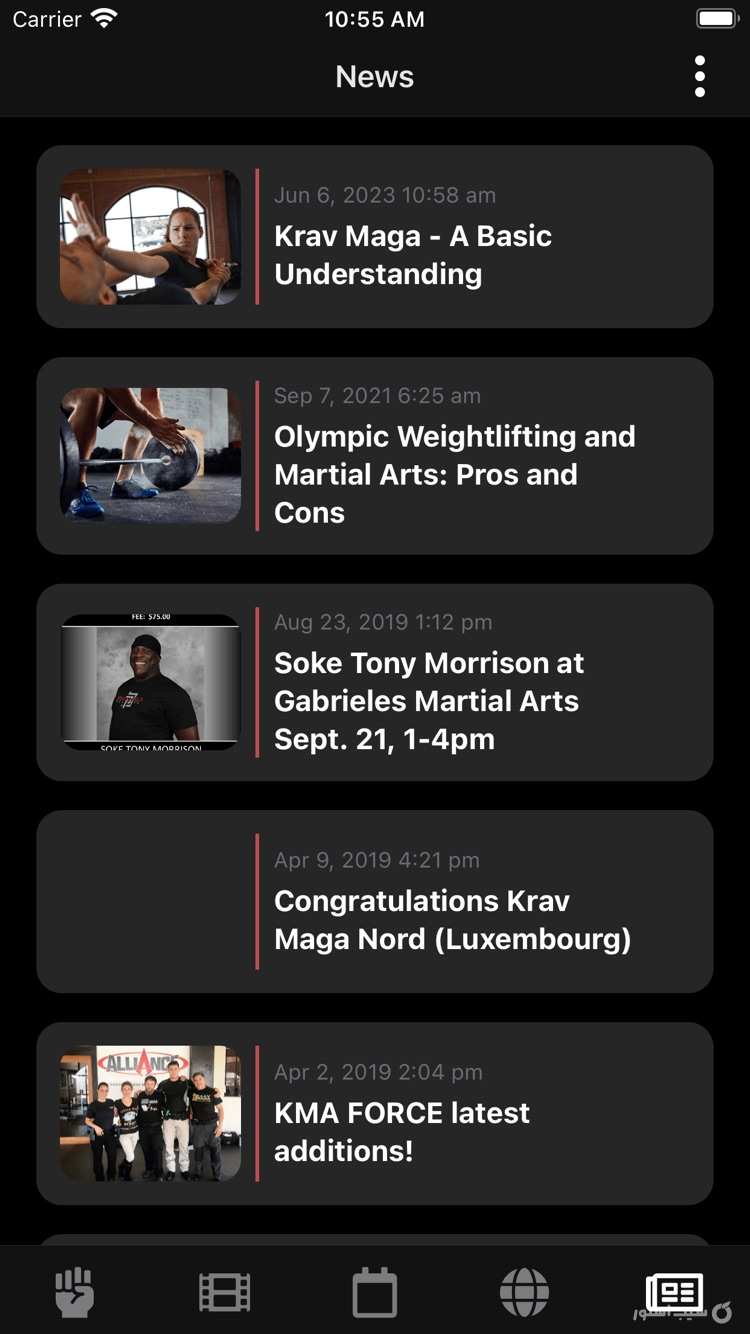
Task: Tap the globe icon to visit the website
Action: (524, 1291)
